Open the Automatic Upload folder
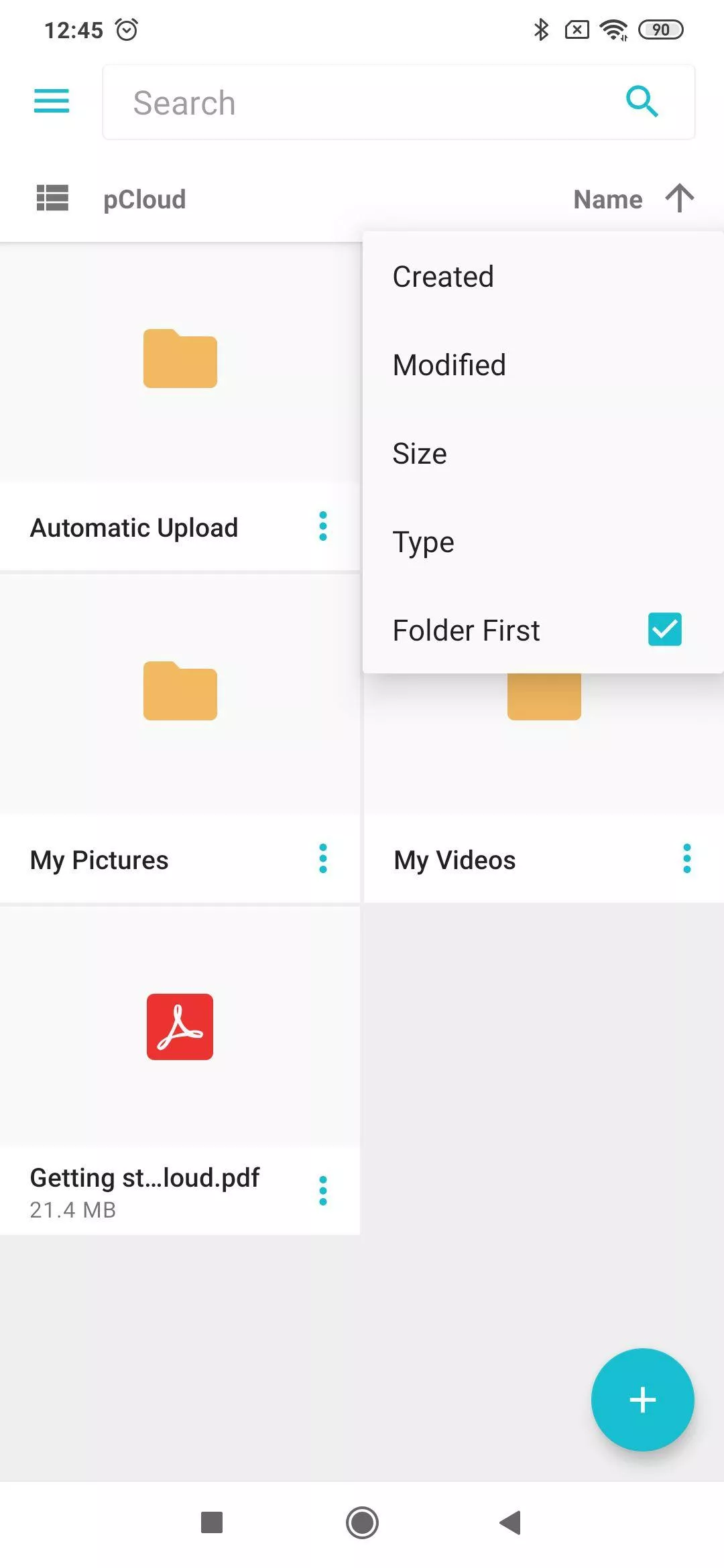Screen dimensions: 724x1568 [x=180, y=407]
